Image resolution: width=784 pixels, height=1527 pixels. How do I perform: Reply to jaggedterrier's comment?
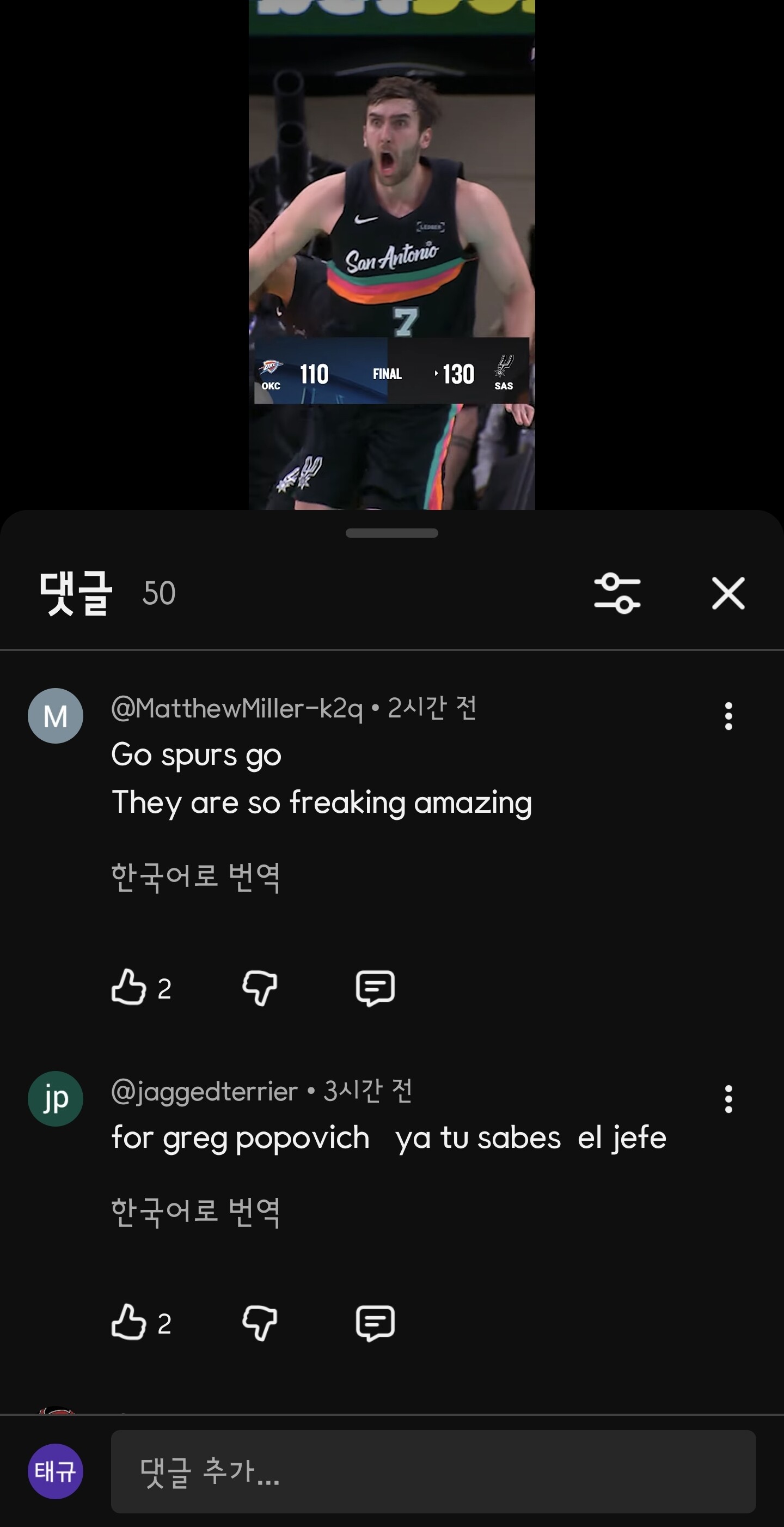pos(375,1323)
